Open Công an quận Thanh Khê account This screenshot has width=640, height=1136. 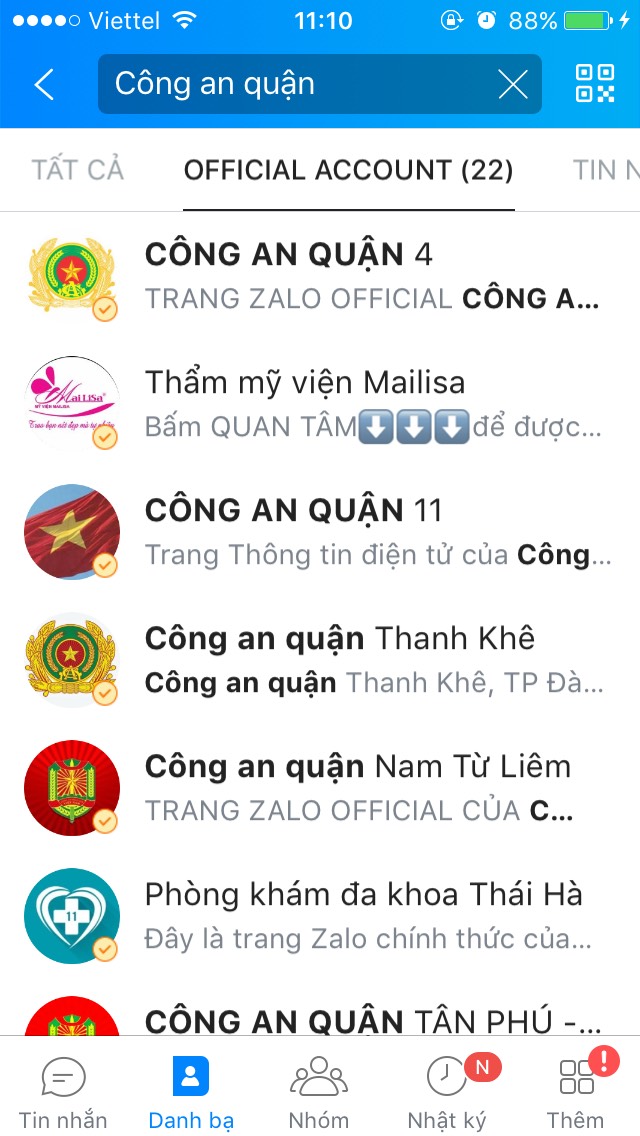[320, 660]
